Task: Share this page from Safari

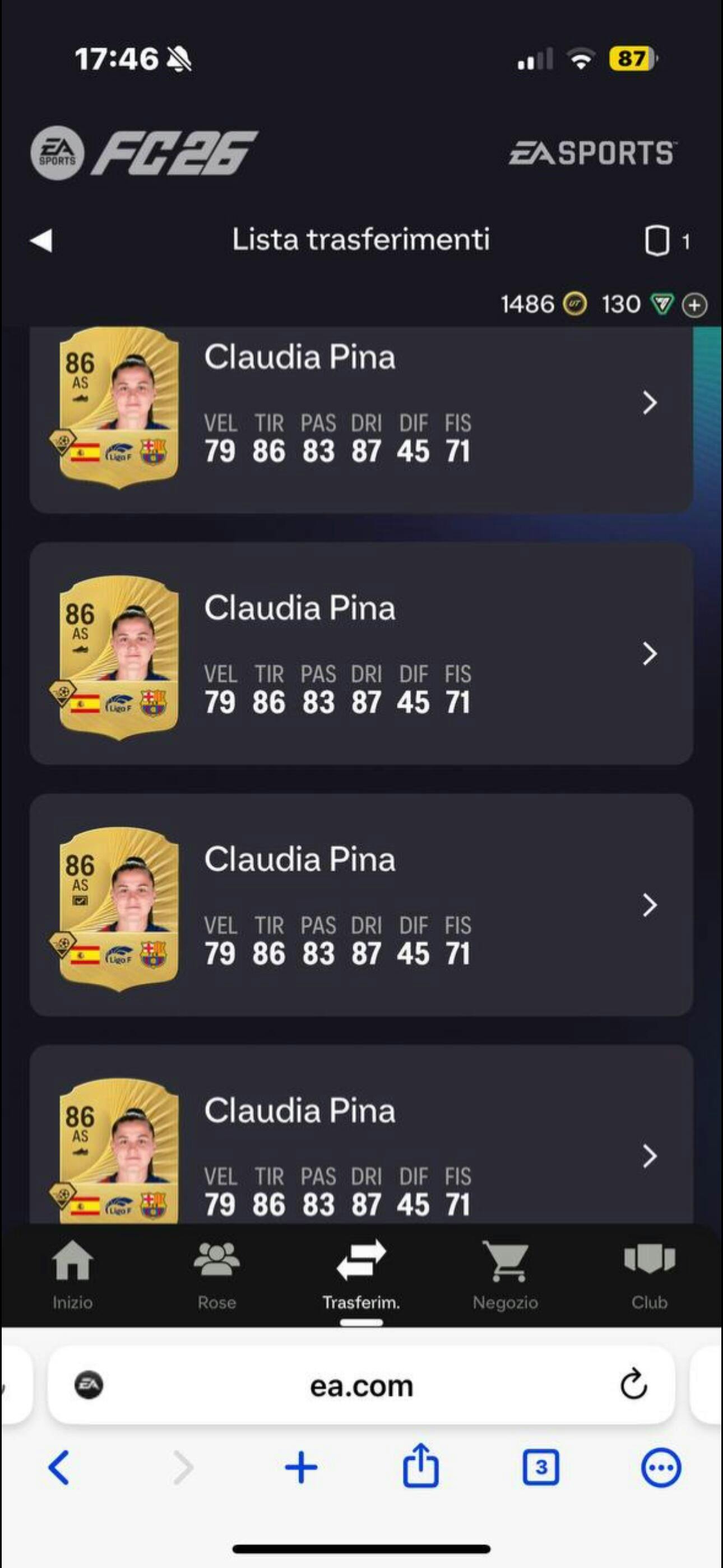Action: point(420,1466)
